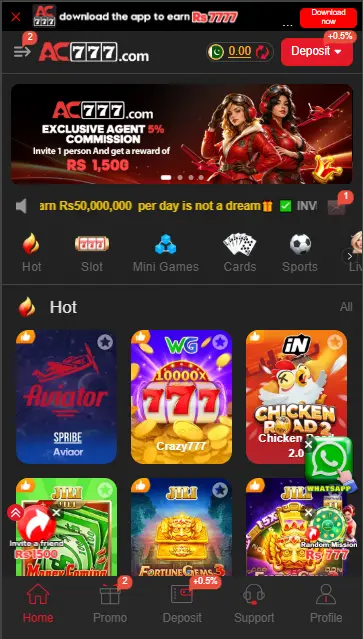Open the side drawer menu
363x639 pixels.
coord(22,51)
